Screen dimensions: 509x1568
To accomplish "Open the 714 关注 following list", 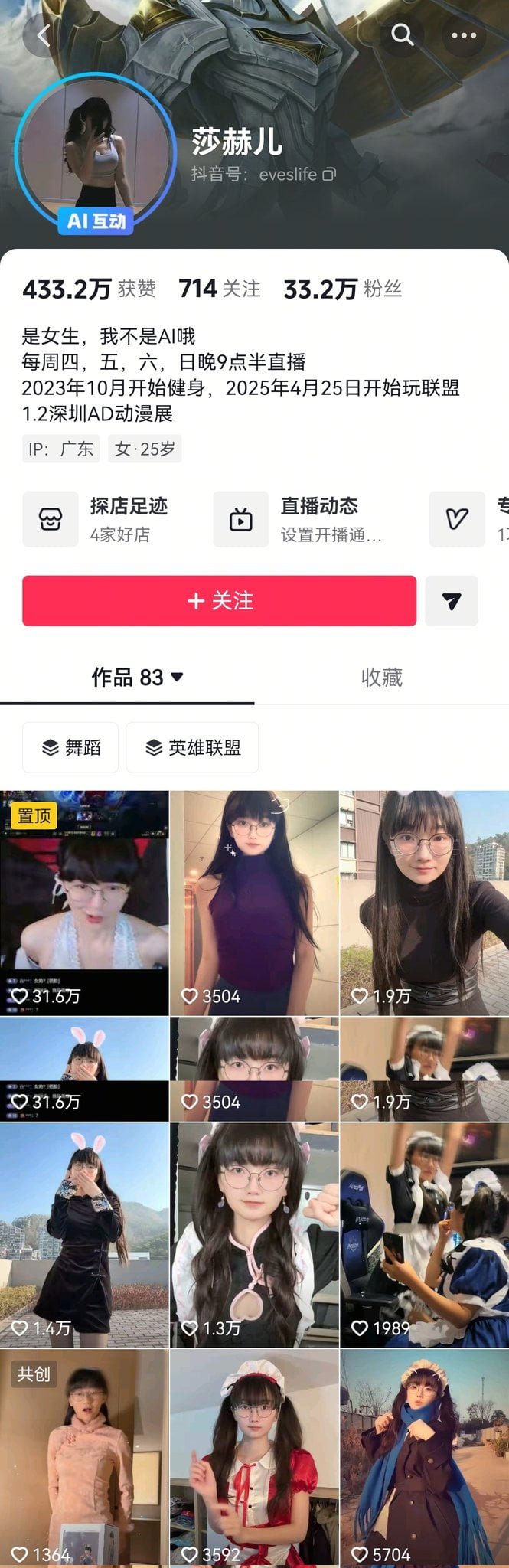I will (220, 289).
